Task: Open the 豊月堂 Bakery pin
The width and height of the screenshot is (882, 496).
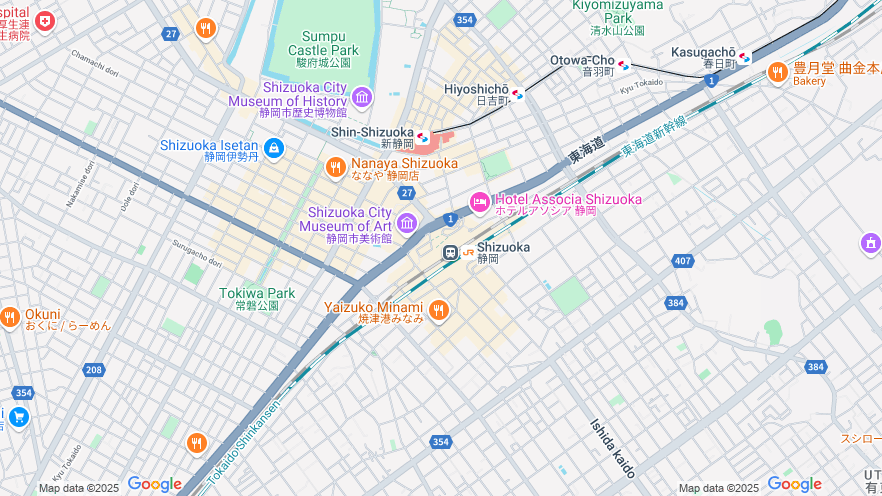Action: (x=778, y=72)
